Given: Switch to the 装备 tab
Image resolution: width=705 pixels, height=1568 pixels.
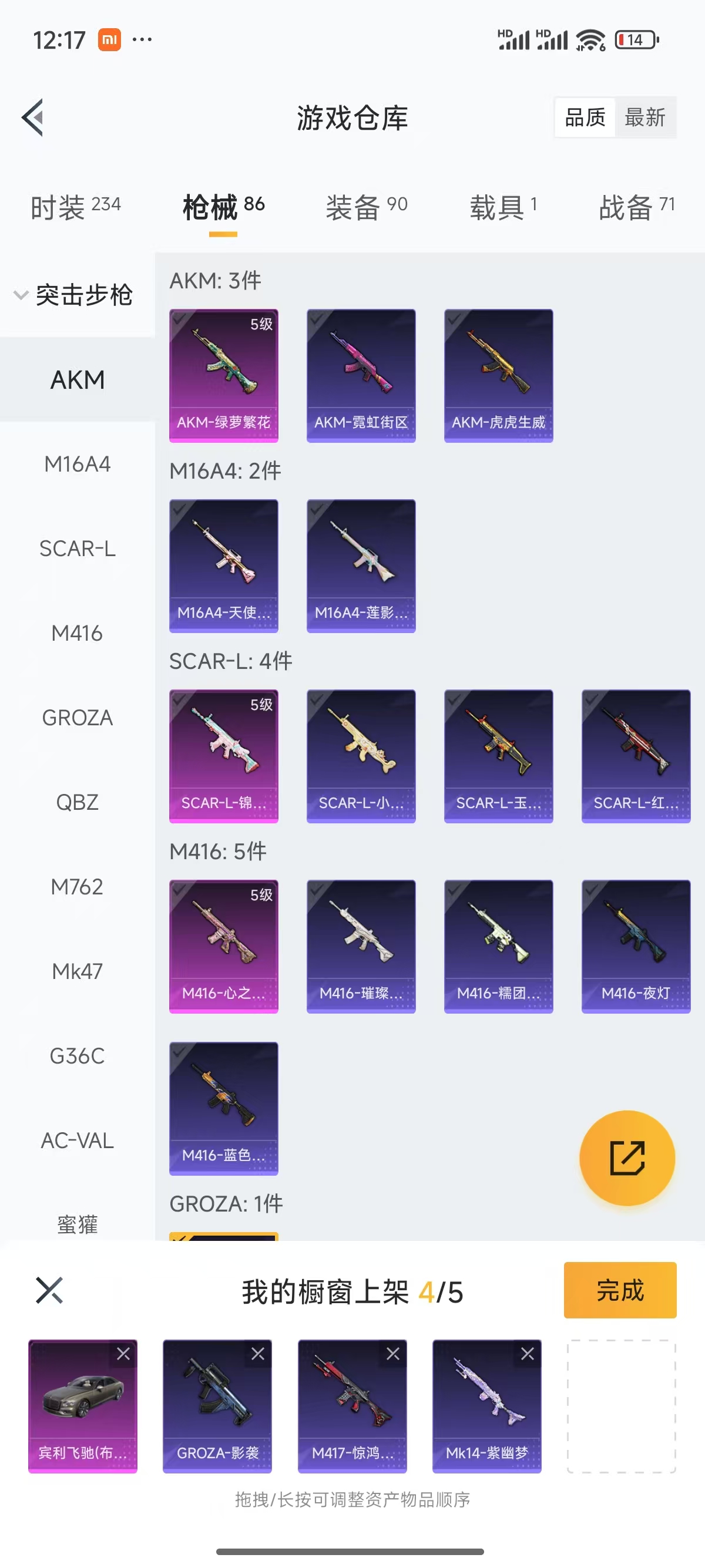Looking at the screenshot, I should (x=366, y=207).
